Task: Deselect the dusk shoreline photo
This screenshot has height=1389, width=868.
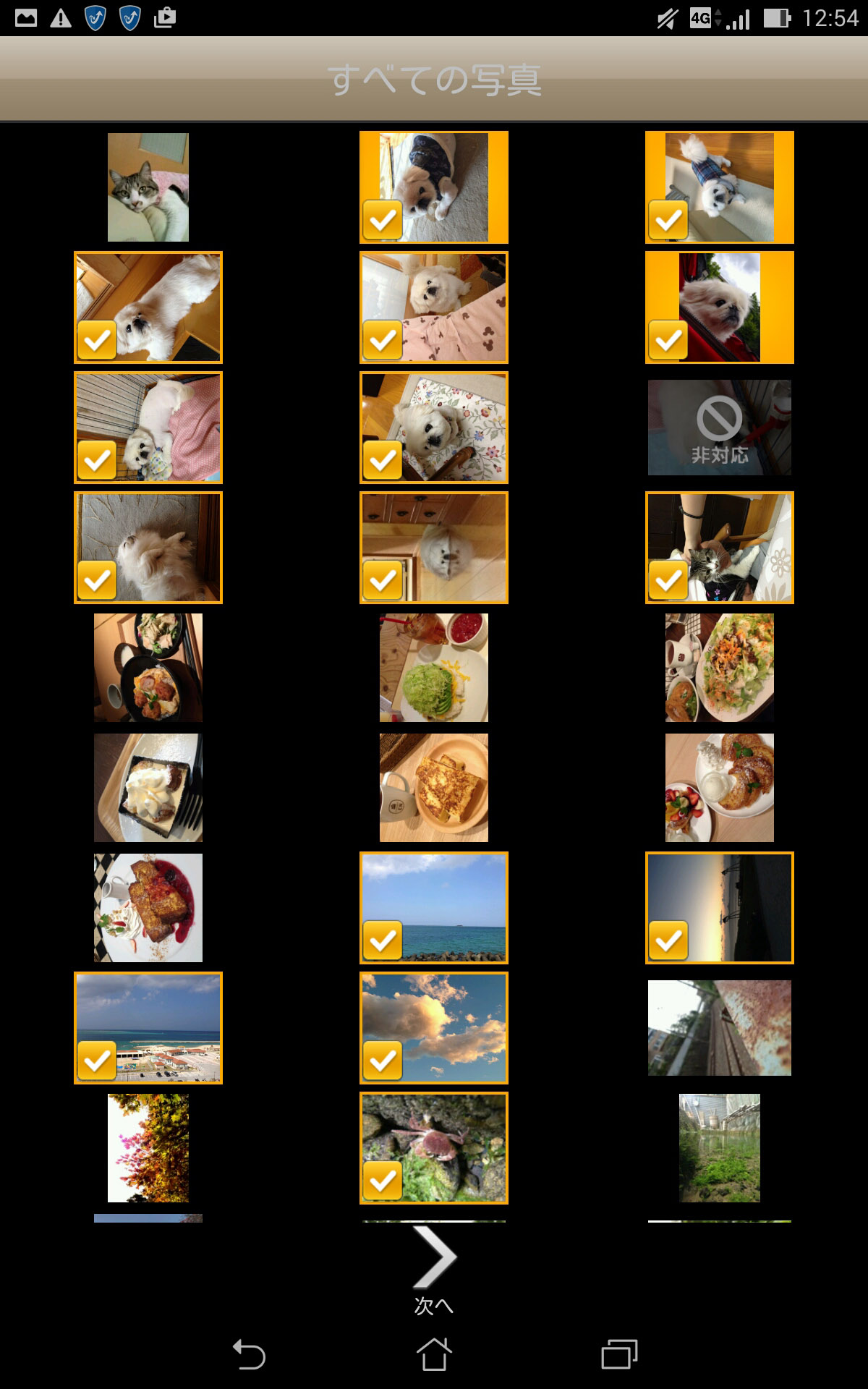Action: click(719, 907)
